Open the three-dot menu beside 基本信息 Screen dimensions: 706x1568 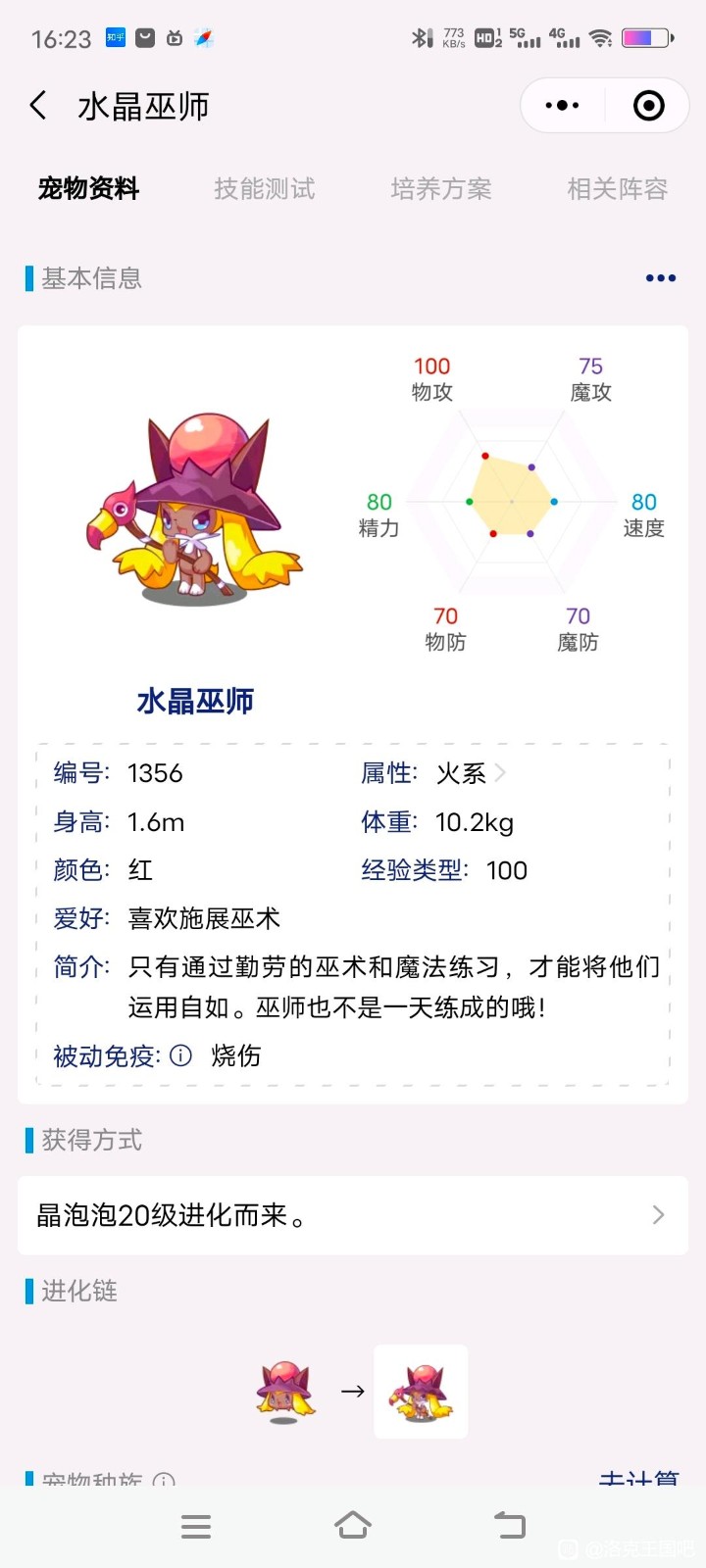[x=660, y=278]
